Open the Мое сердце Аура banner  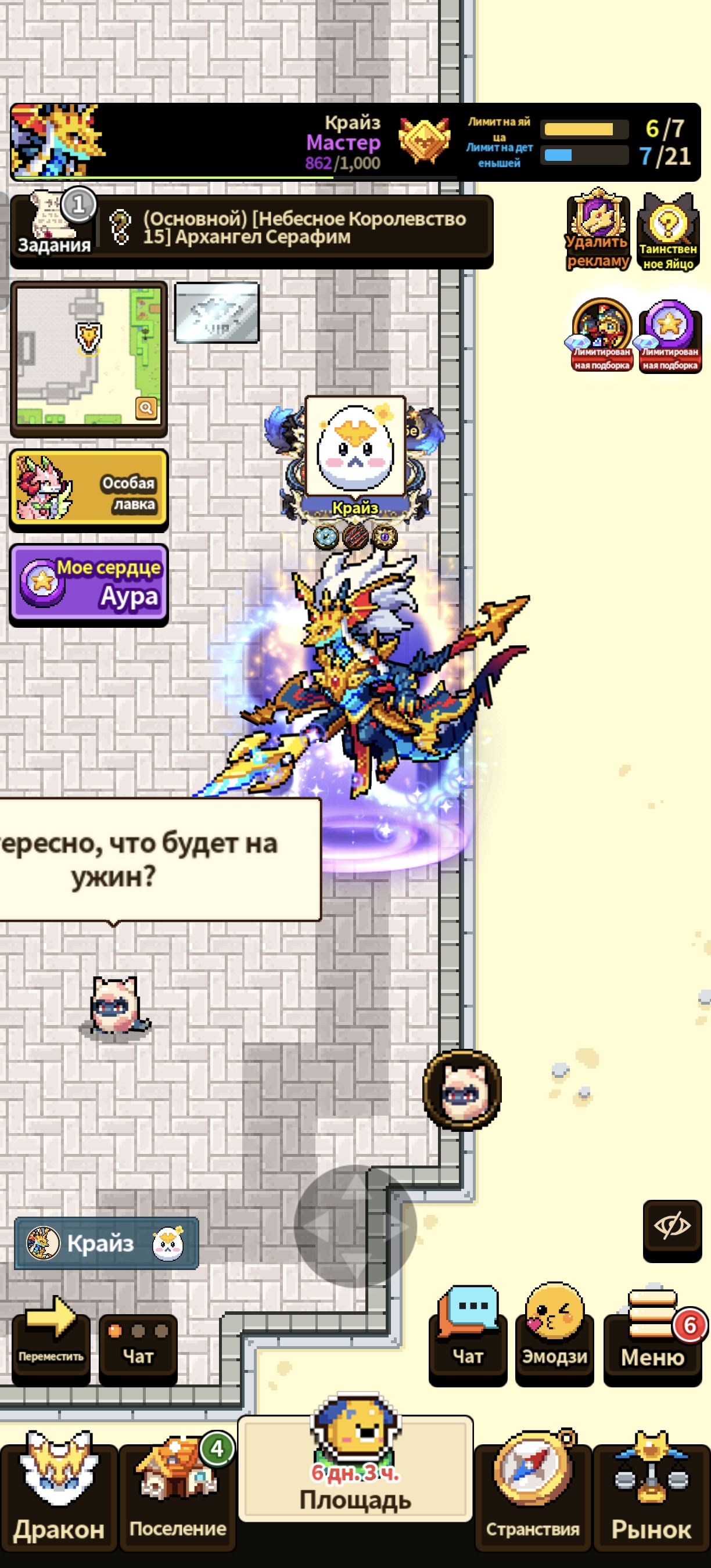point(89,583)
